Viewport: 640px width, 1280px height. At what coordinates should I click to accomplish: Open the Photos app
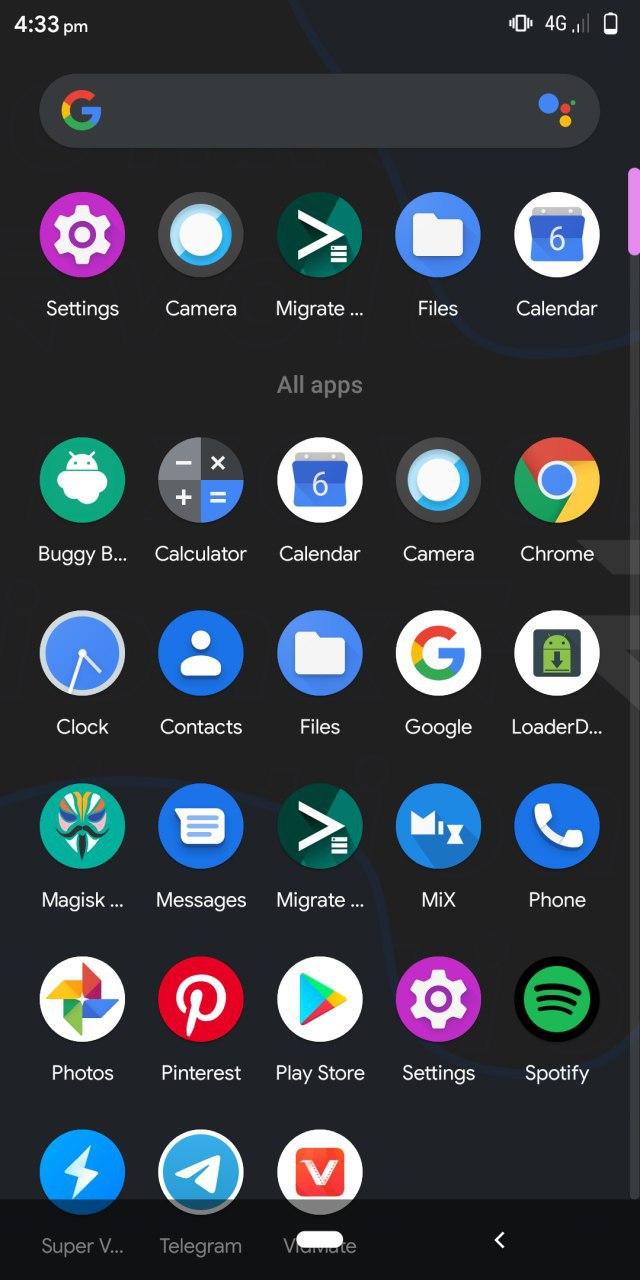click(x=82, y=999)
